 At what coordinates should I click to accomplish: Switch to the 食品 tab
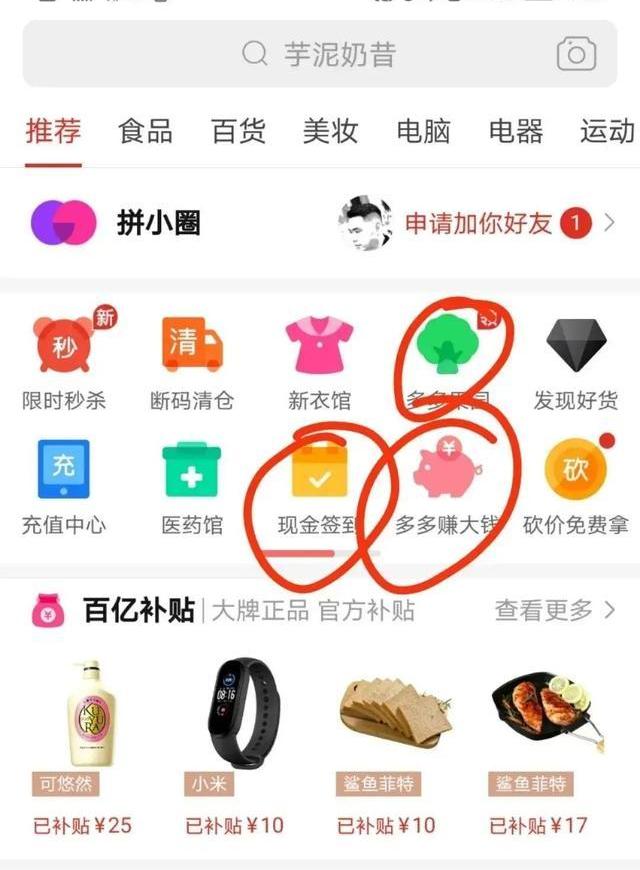point(145,131)
